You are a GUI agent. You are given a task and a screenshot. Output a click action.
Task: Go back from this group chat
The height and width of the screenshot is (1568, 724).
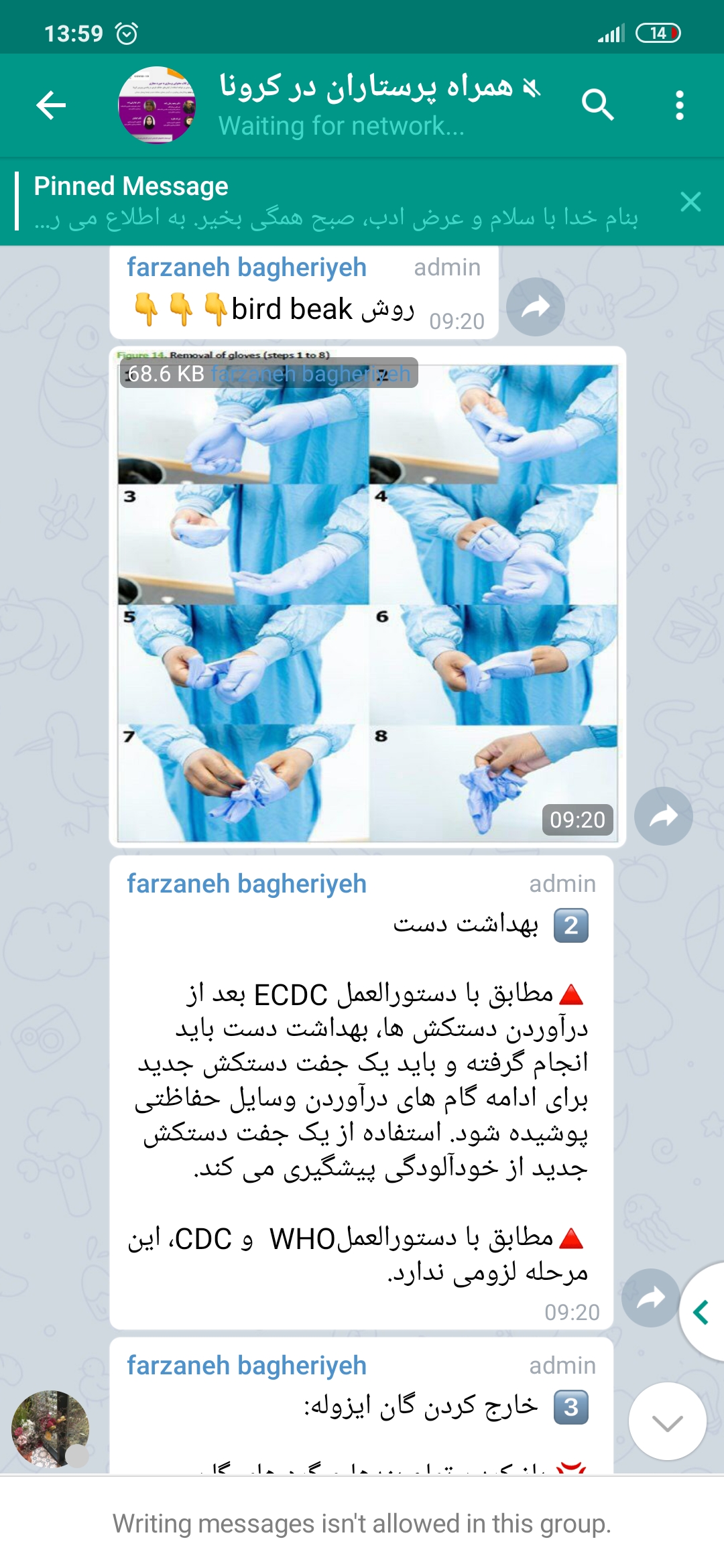coord(51,105)
